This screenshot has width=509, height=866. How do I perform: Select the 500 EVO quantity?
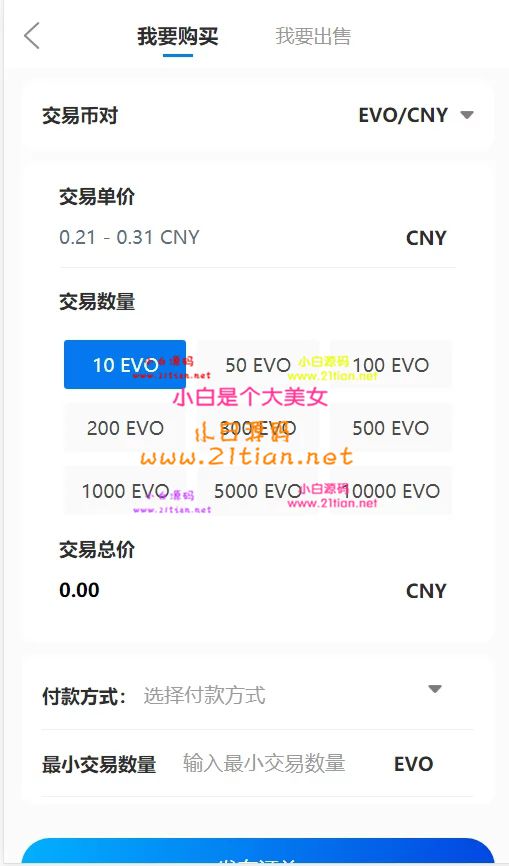(391, 428)
